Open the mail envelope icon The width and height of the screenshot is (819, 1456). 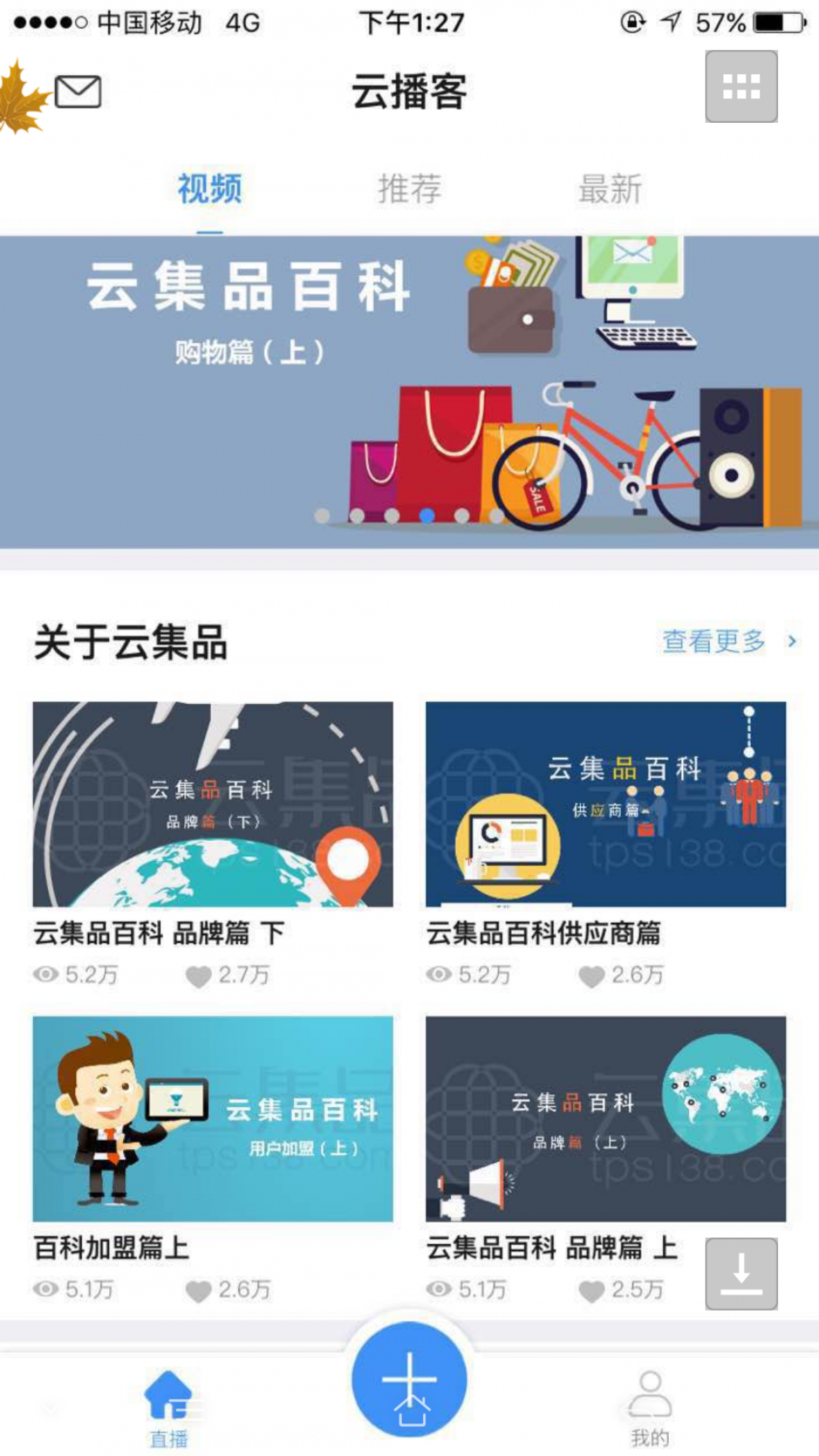pos(78,91)
